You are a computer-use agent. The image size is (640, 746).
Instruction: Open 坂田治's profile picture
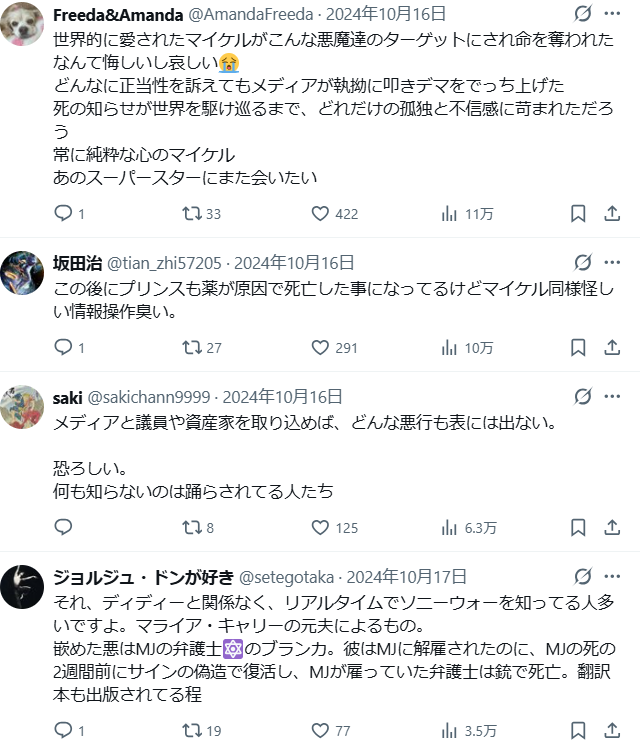[22, 272]
